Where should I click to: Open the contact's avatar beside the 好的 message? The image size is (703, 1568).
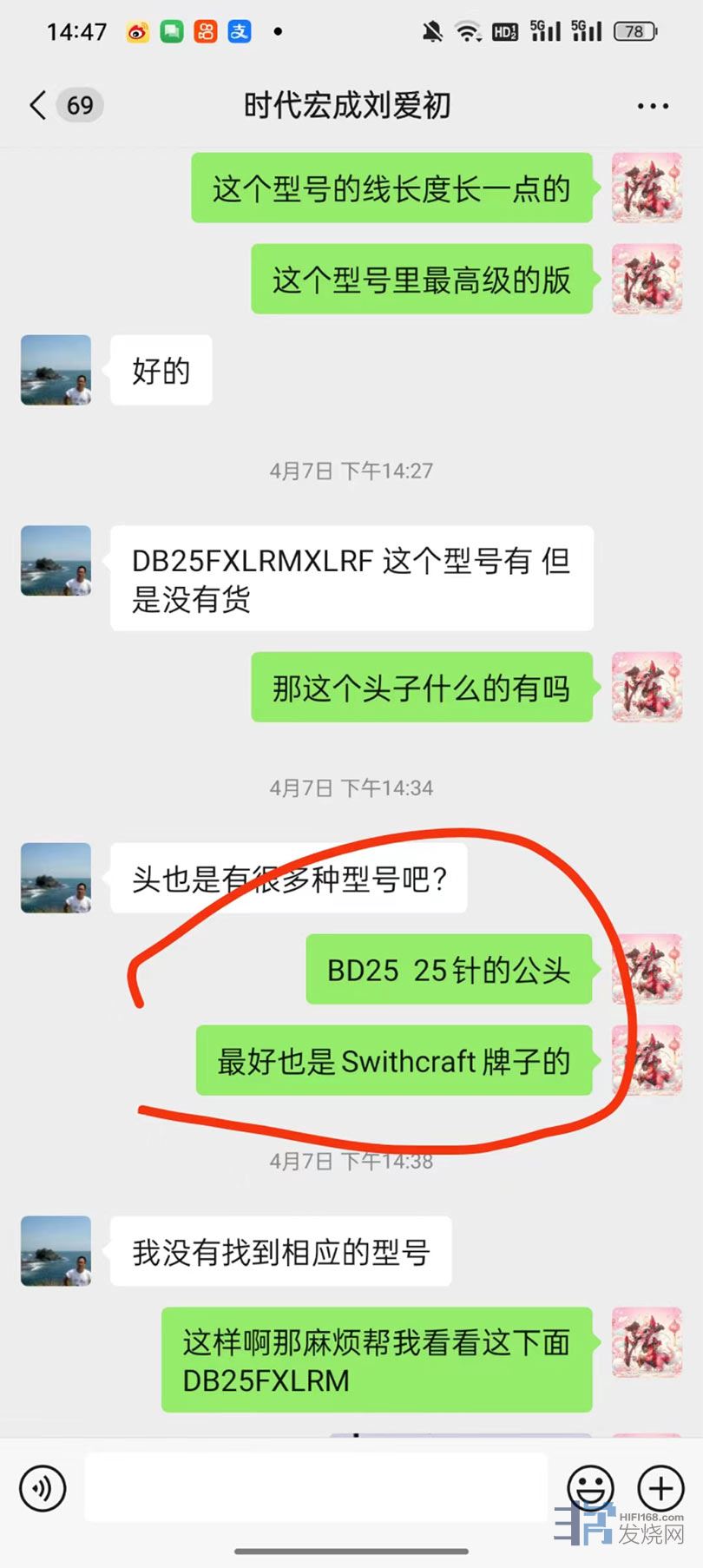tap(56, 370)
